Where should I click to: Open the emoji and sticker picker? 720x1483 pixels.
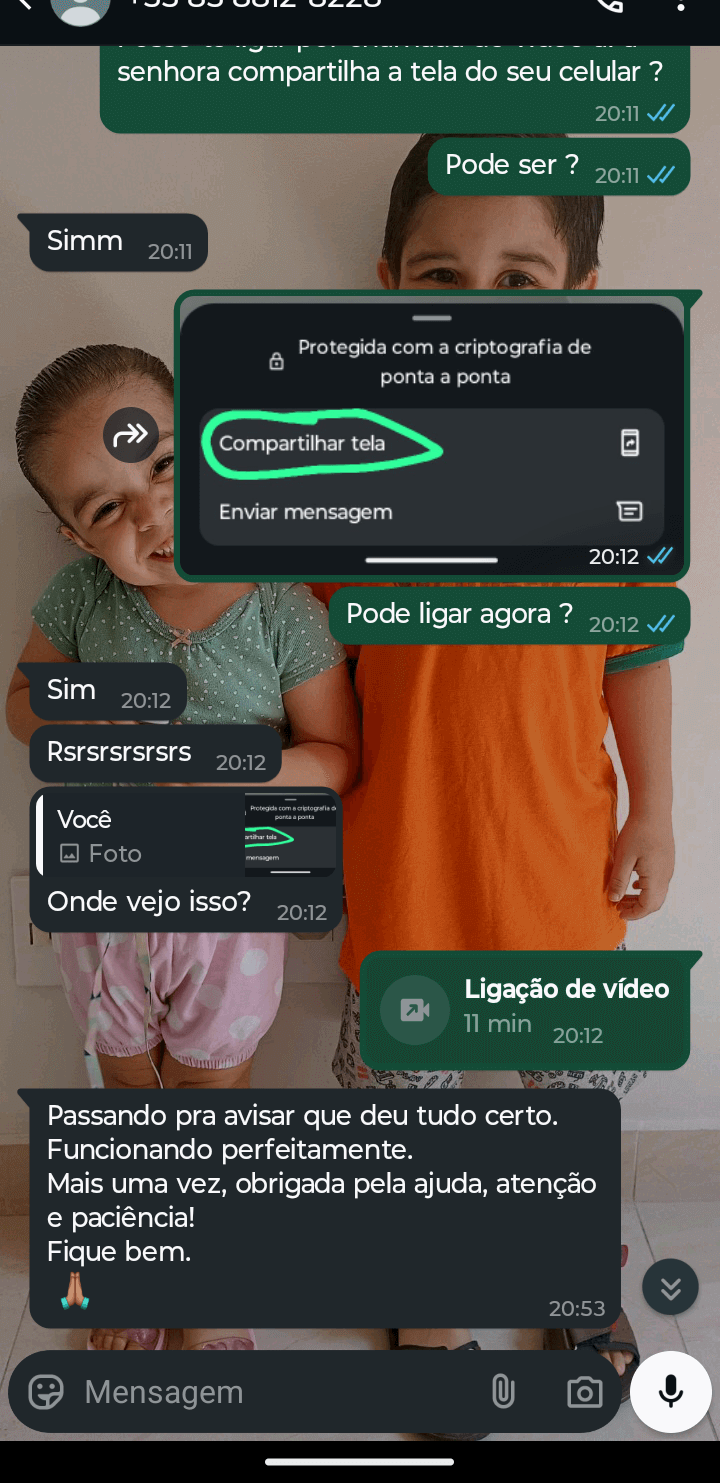[46, 1392]
